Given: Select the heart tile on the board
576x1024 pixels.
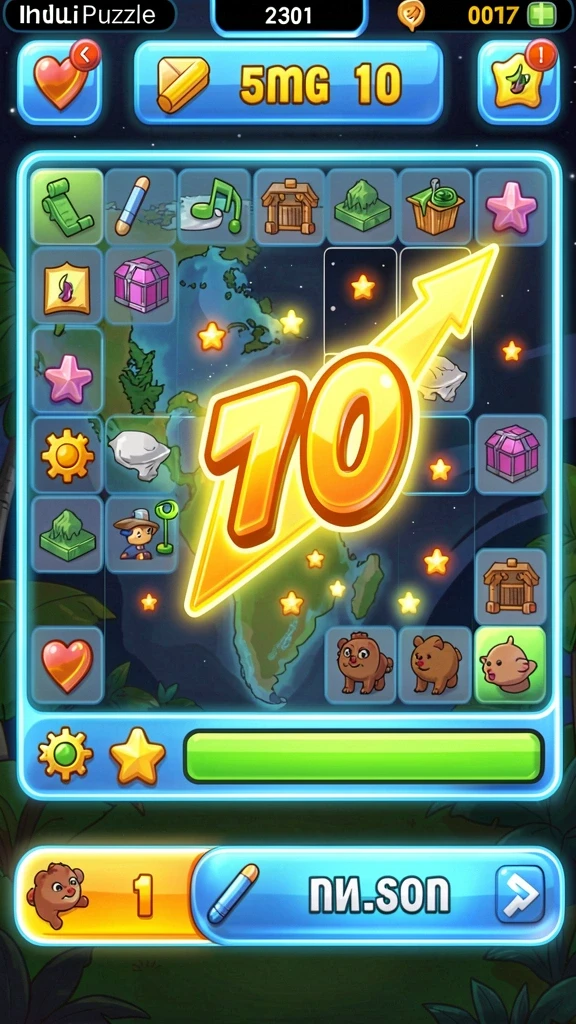Looking at the screenshot, I should click(x=67, y=665).
